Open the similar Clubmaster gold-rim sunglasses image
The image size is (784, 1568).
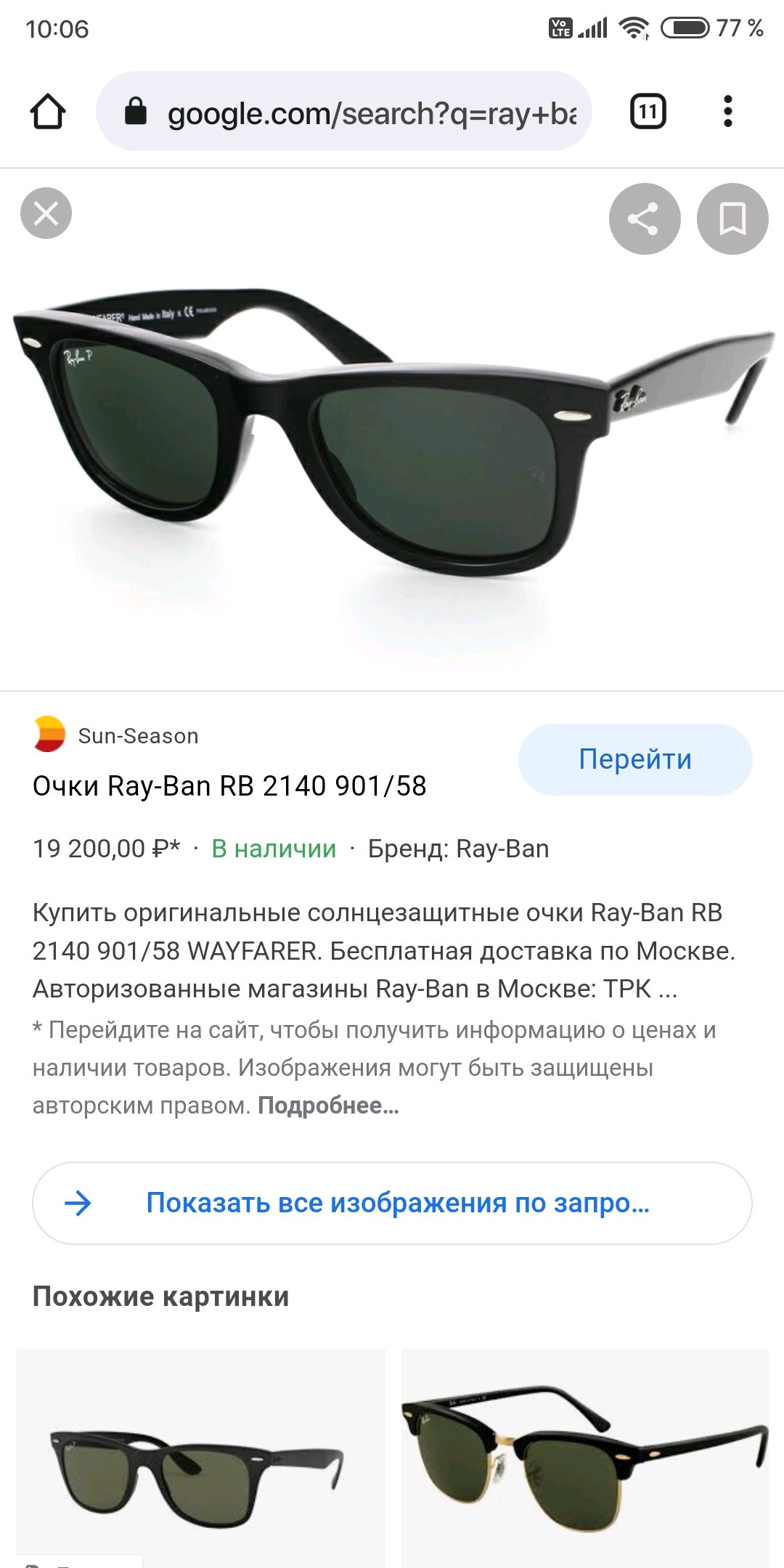[585, 1458]
